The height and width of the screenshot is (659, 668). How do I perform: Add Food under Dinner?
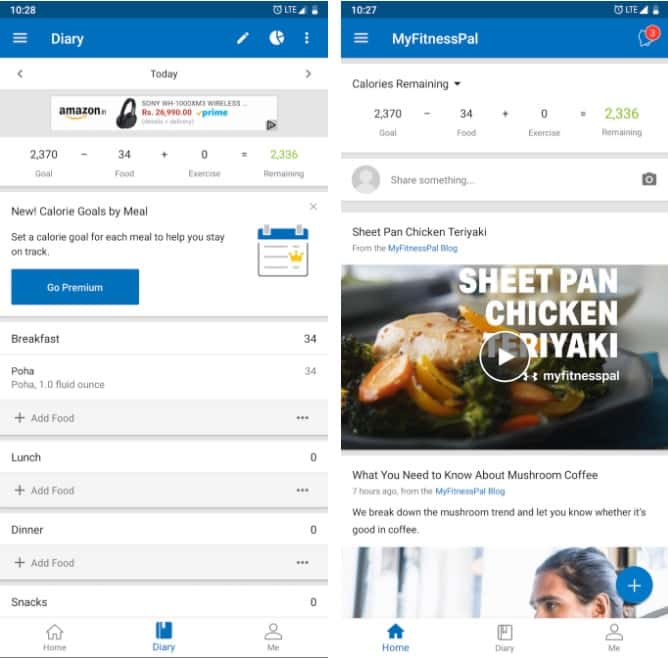(45, 563)
